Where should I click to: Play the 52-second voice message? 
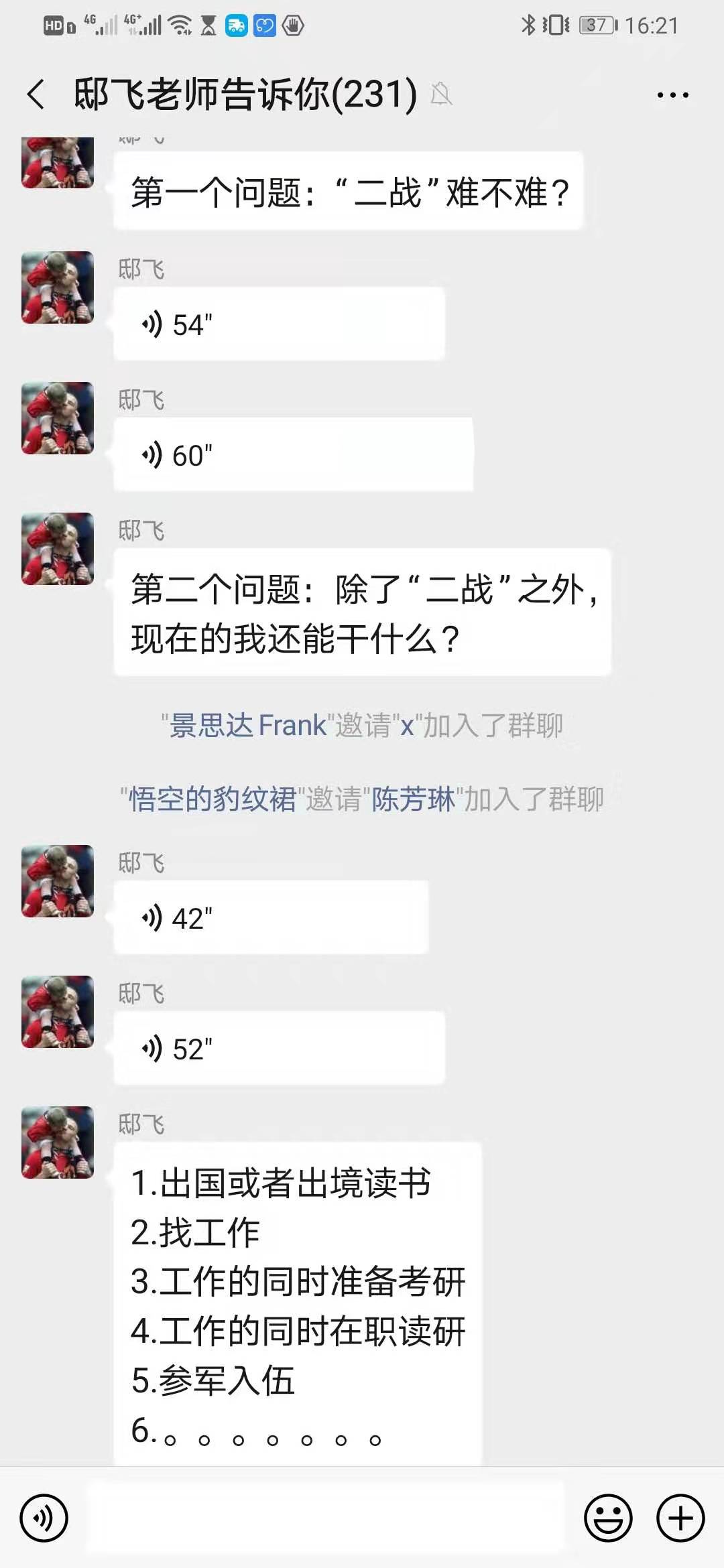click(279, 1049)
